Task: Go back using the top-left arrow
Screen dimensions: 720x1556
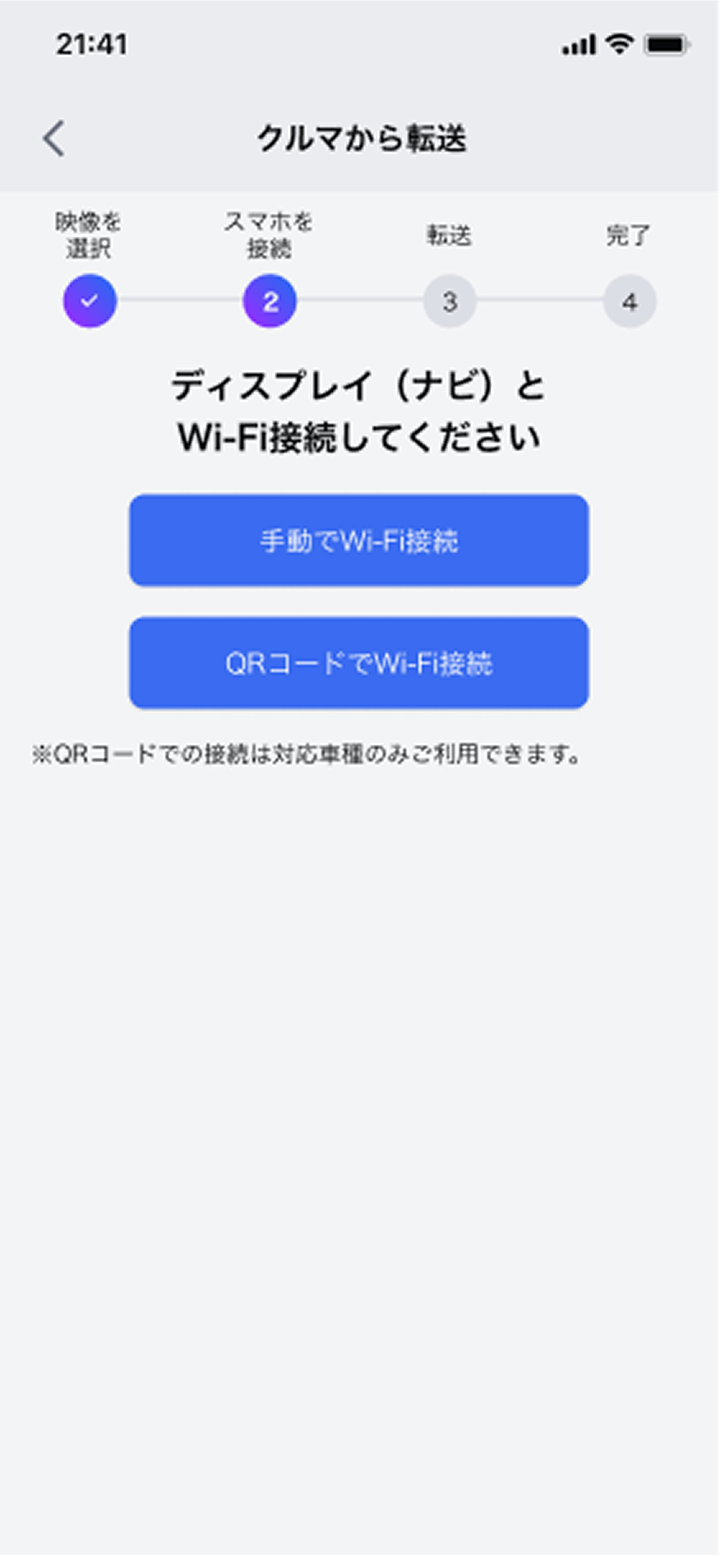Action: [54, 138]
